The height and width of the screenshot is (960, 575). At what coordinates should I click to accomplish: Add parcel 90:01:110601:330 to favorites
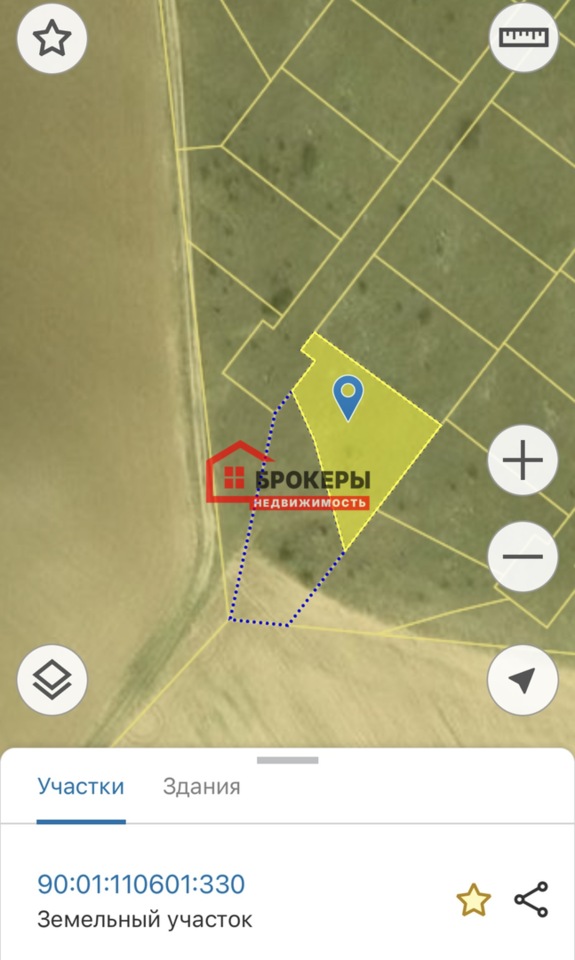click(473, 900)
